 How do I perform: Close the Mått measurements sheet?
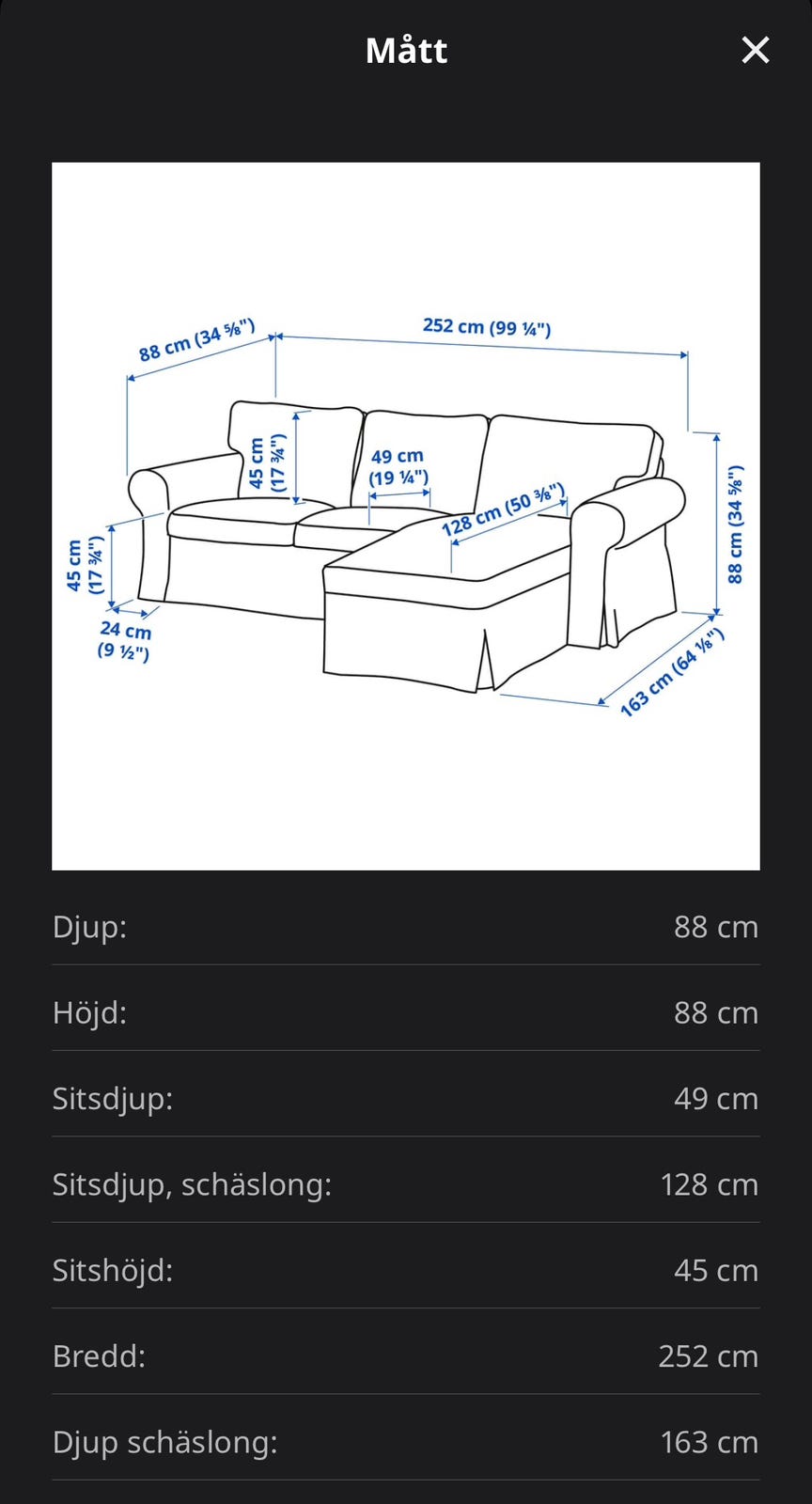tap(756, 50)
